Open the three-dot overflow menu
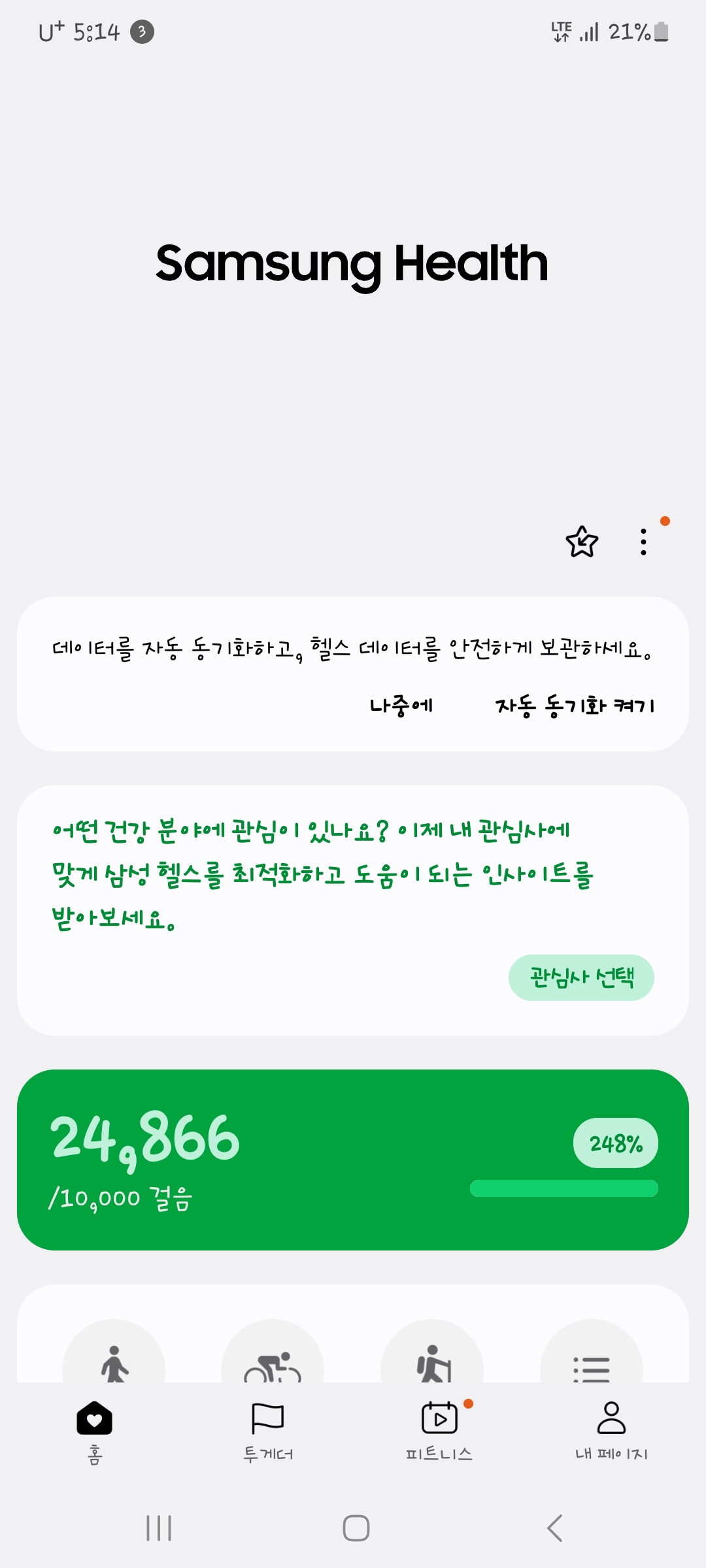This screenshot has height=1568, width=706. [644, 542]
